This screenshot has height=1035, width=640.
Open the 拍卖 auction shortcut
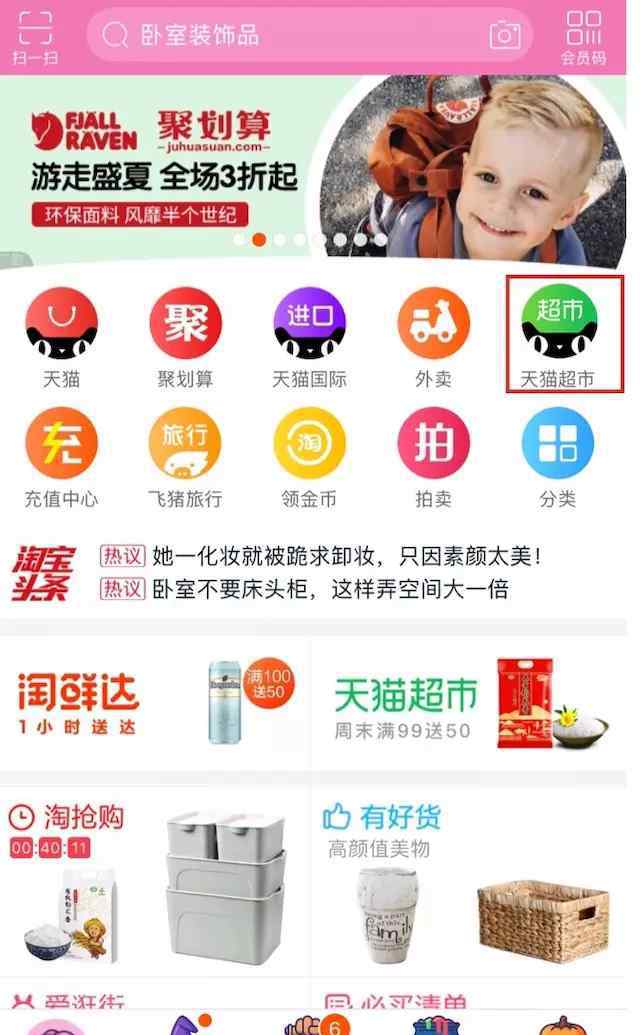[433, 453]
